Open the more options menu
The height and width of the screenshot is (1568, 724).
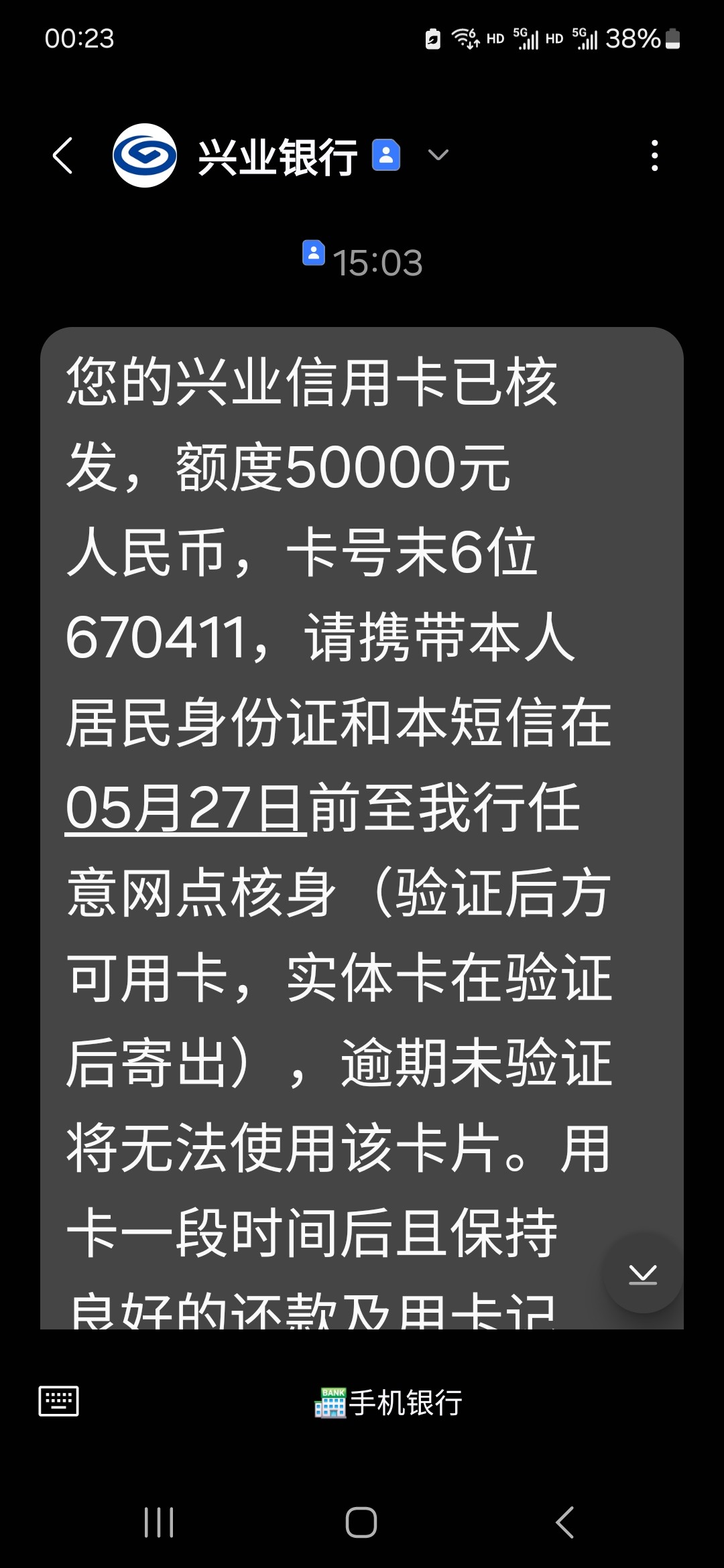coord(655,155)
